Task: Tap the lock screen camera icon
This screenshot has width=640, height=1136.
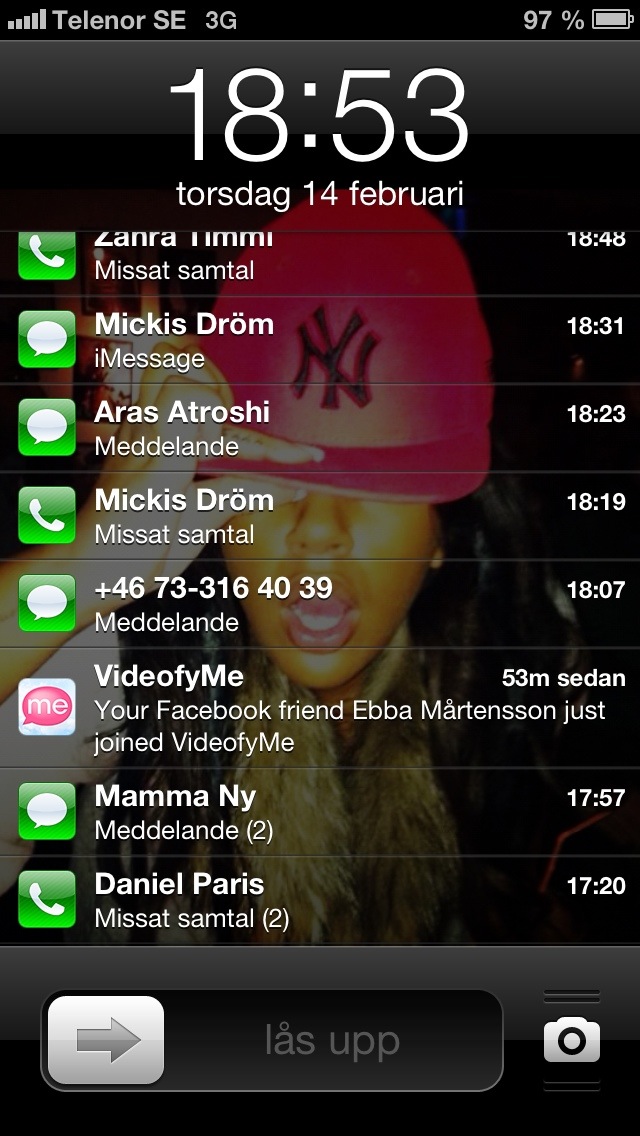Action: [x=572, y=1041]
